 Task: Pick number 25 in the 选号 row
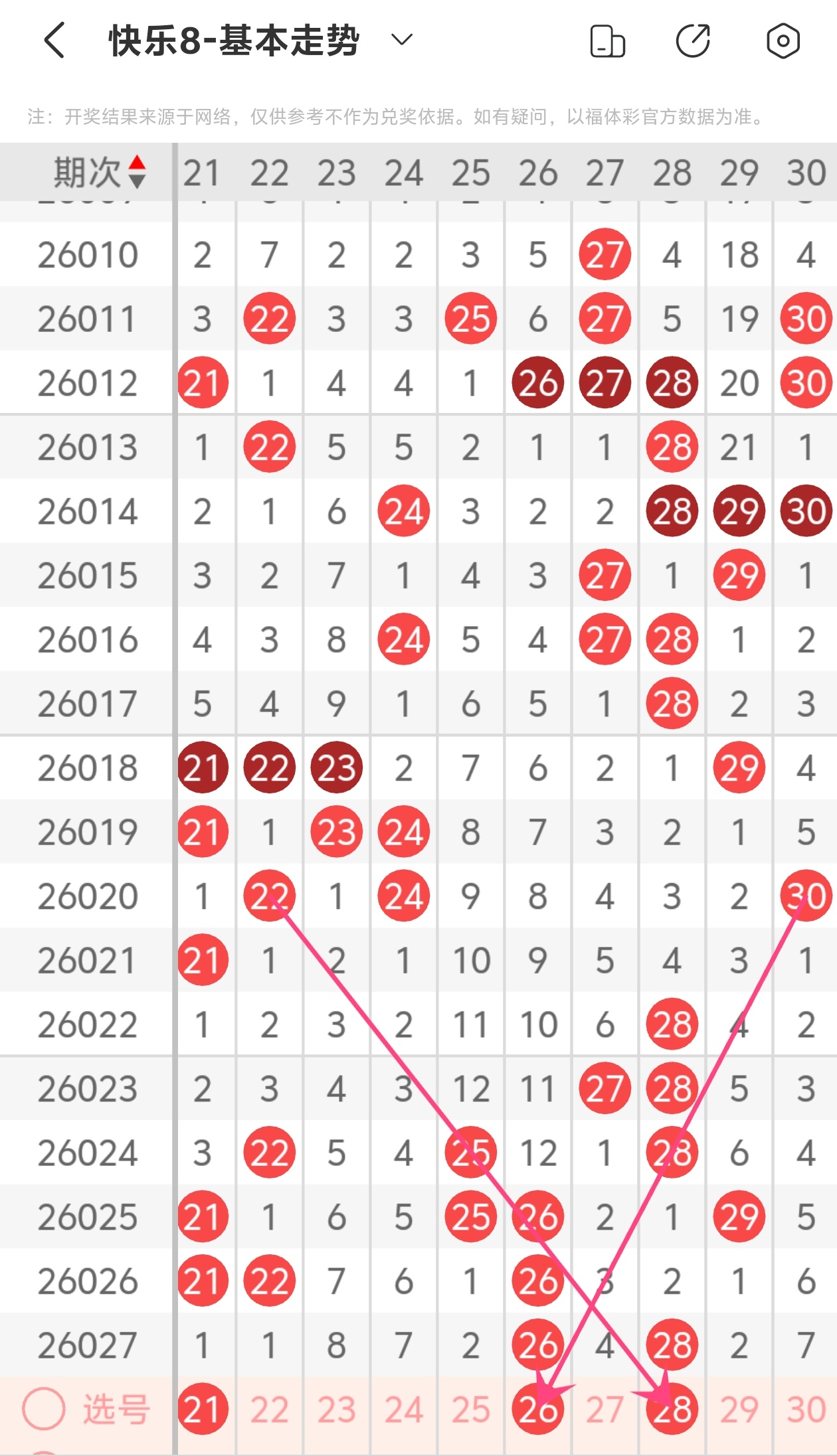470,1409
